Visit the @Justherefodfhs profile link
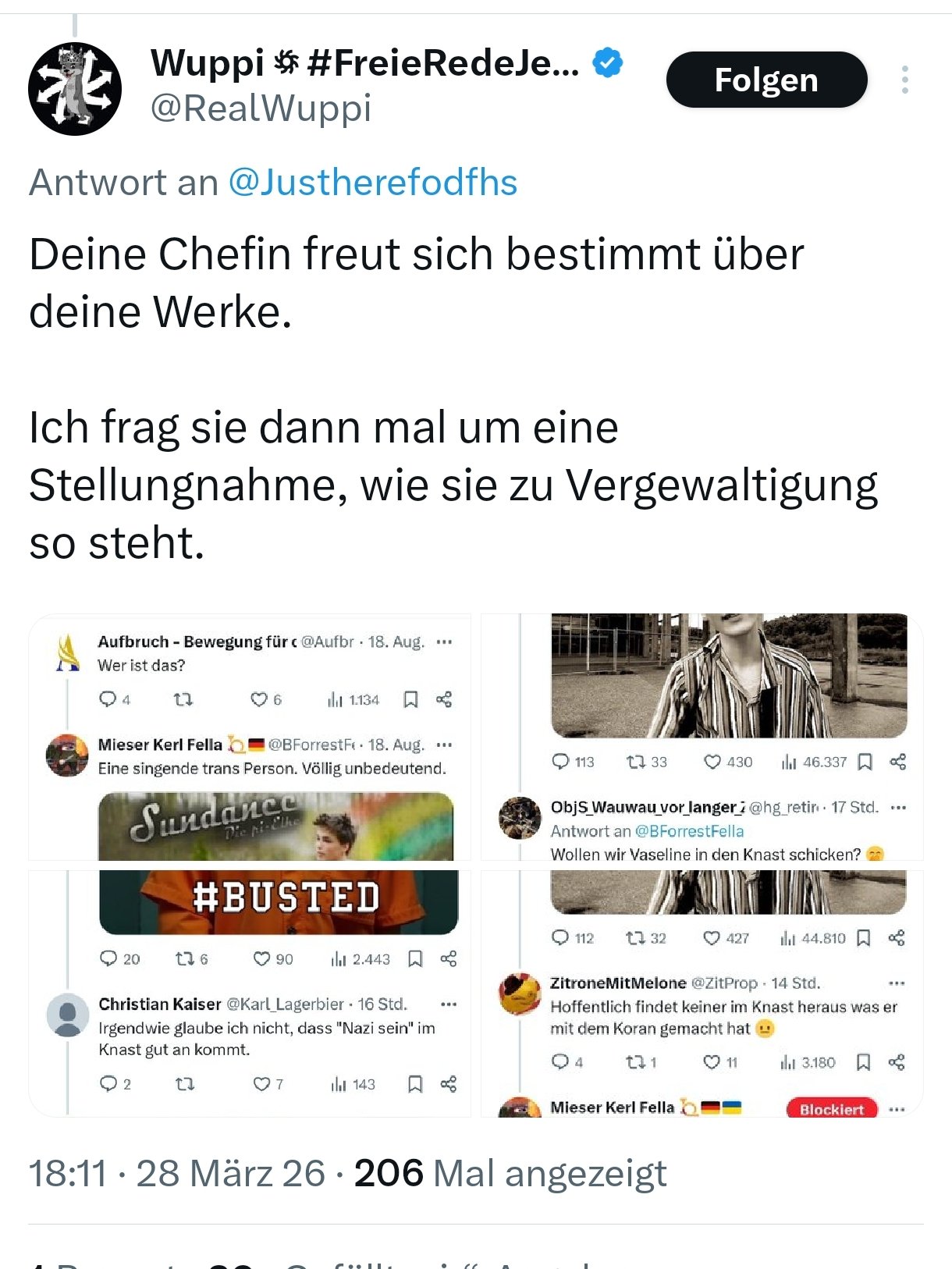Screen dimensions: 952x1269 pyautogui.click(x=372, y=183)
